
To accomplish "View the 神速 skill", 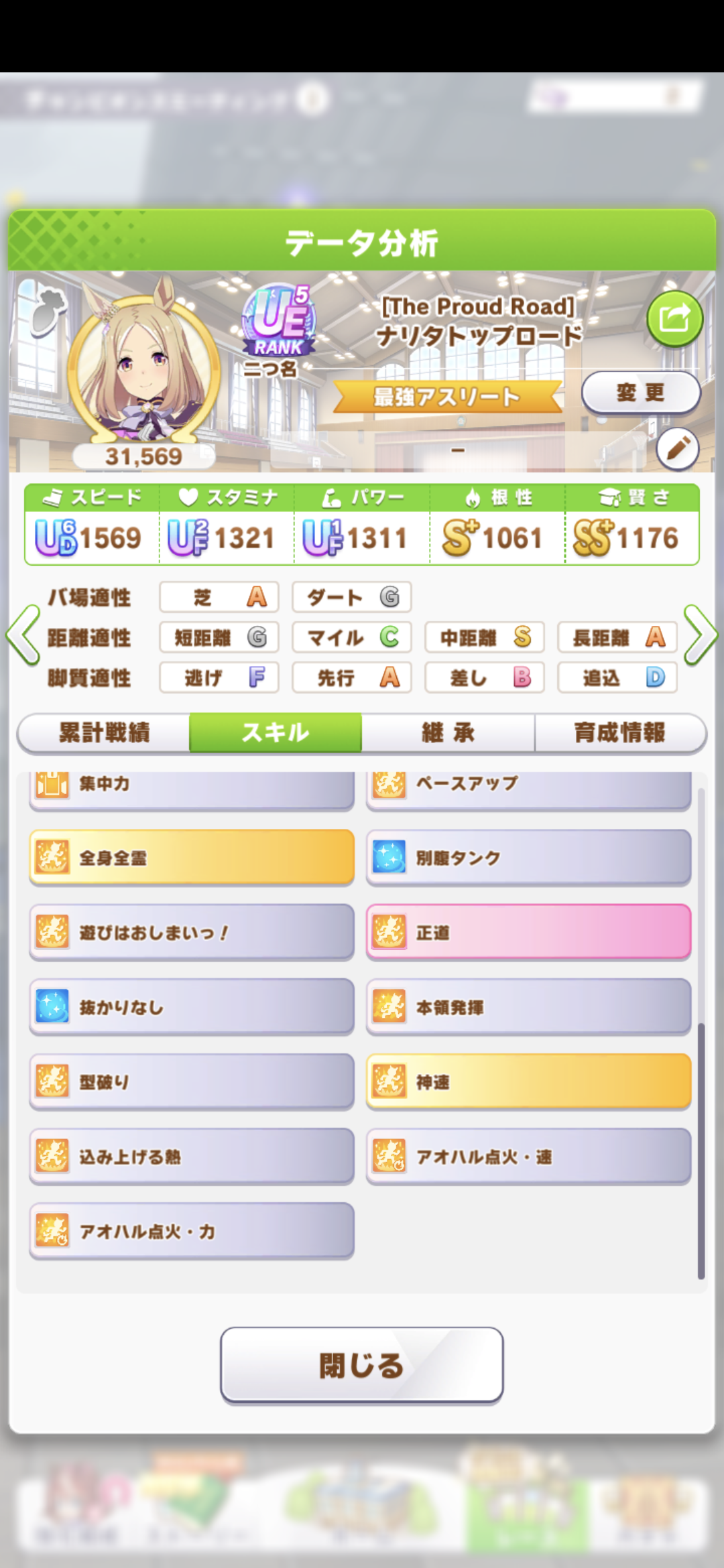I will pyautogui.click(x=528, y=1082).
